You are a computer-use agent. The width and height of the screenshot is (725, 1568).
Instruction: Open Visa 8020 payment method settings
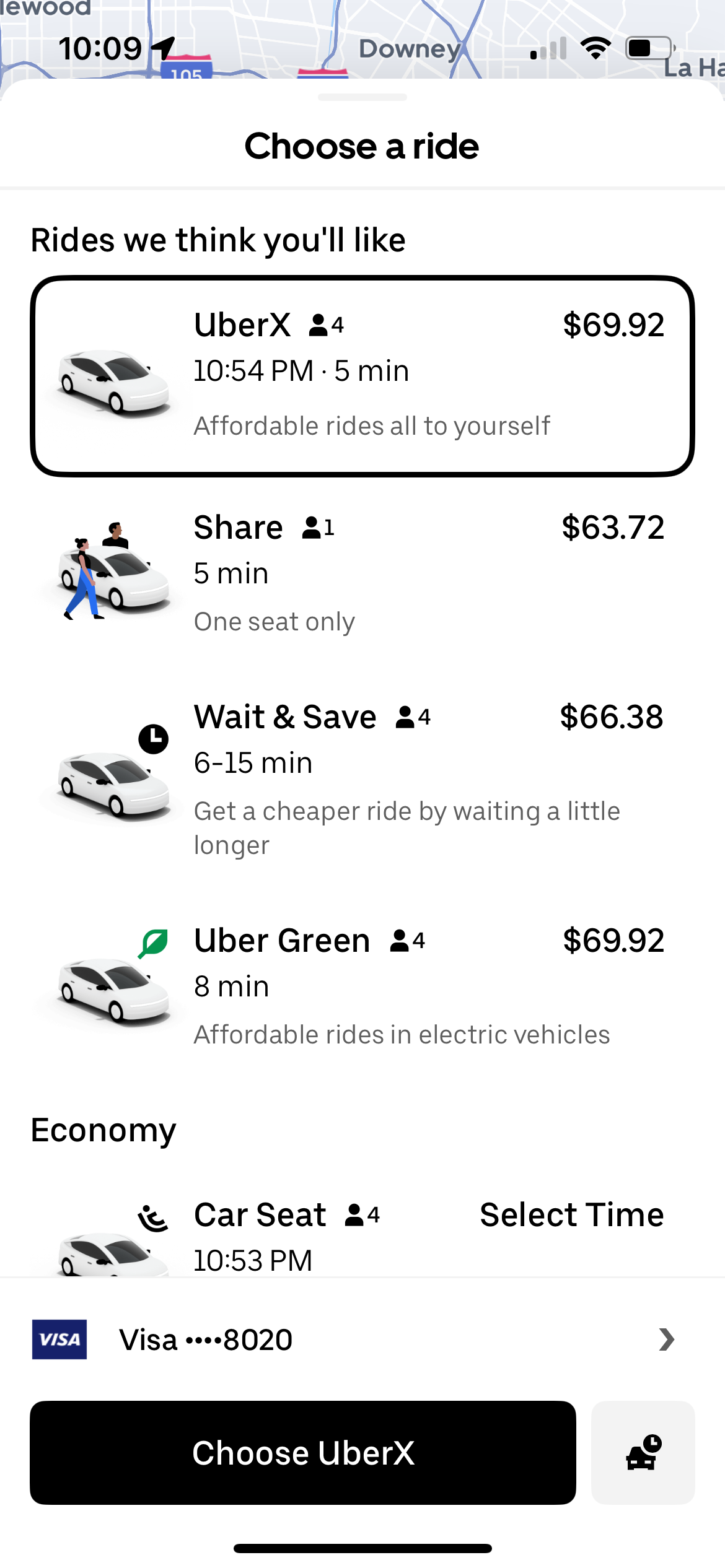pyautogui.click(x=362, y=1339)
